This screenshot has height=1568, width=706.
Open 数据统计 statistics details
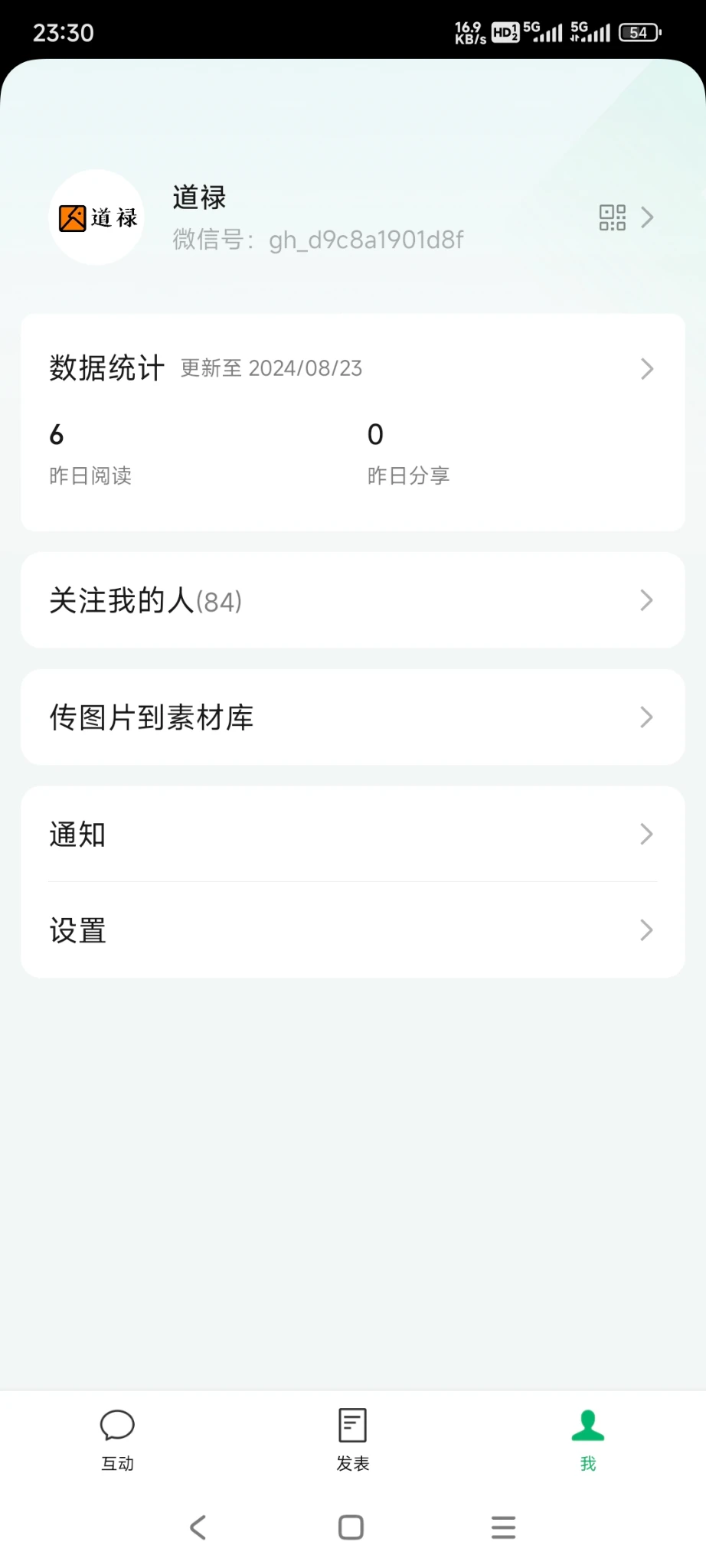coord(352,368)
